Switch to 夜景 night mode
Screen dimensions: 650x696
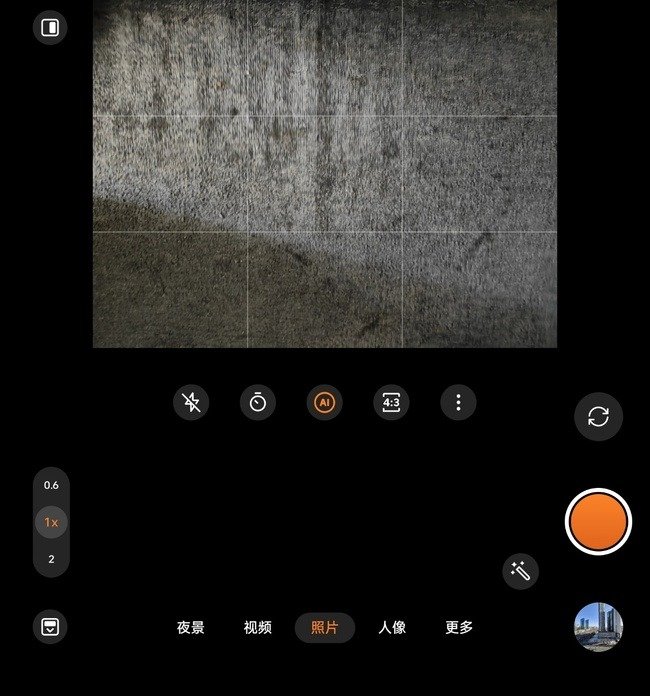coord(191,628)
